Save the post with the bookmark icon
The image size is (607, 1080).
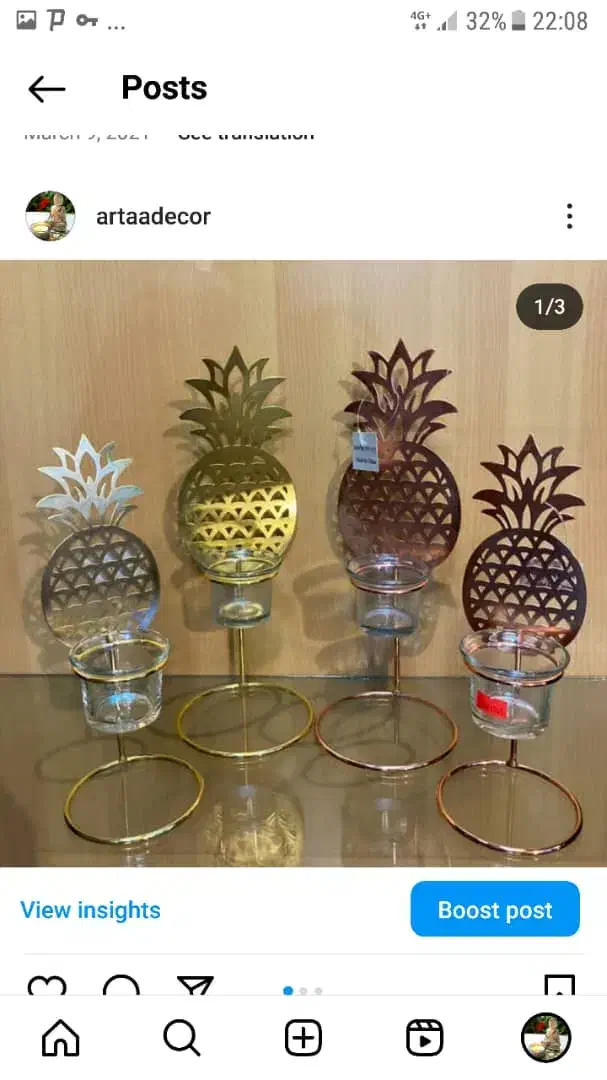tap(559, 987)
